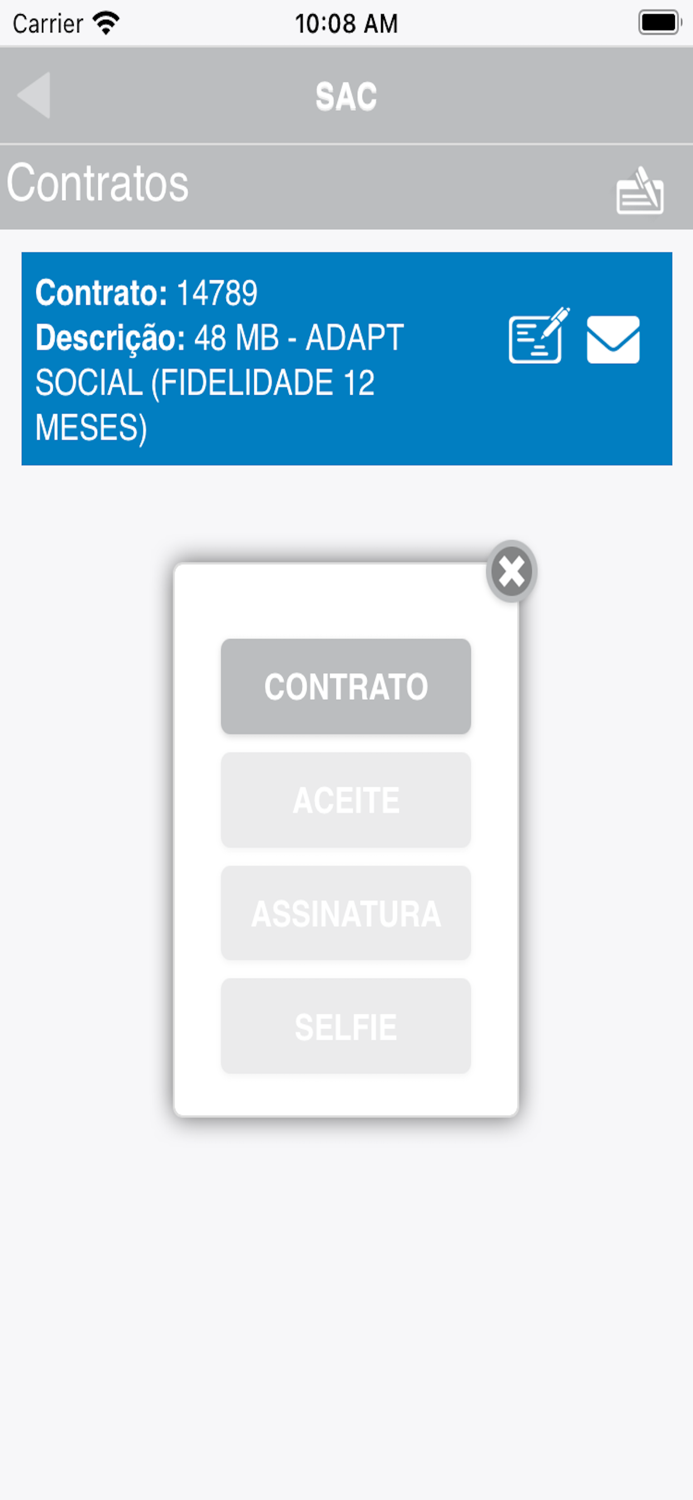The height and width of the screenshot is (1500, 693).
Task: Open the signature icon beside Contratos
Action: point(640,189)
